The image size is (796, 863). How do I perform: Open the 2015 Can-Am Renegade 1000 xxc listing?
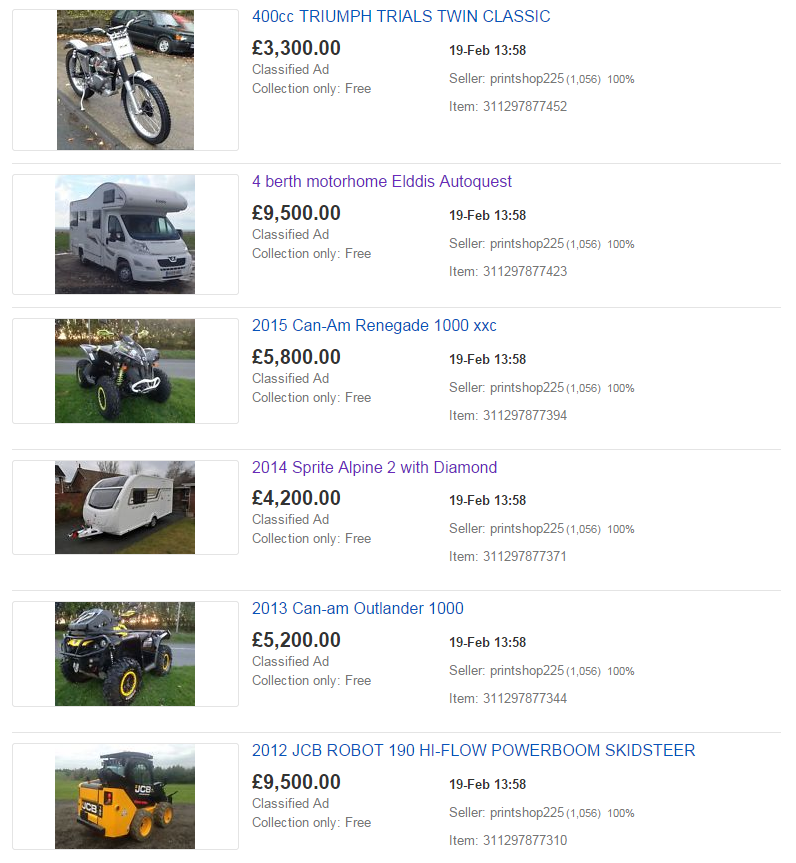click(374, 326)
